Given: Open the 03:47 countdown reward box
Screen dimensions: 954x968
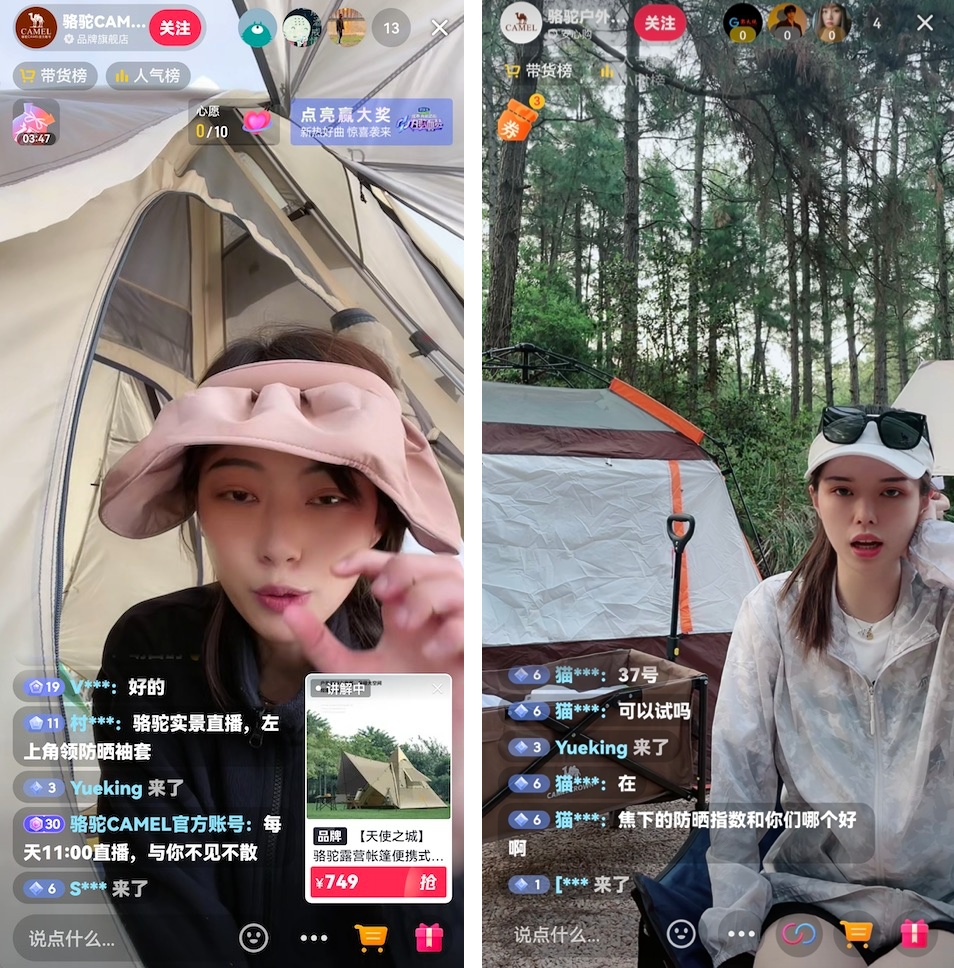Looking at the screenshot, I should [35, 123].
